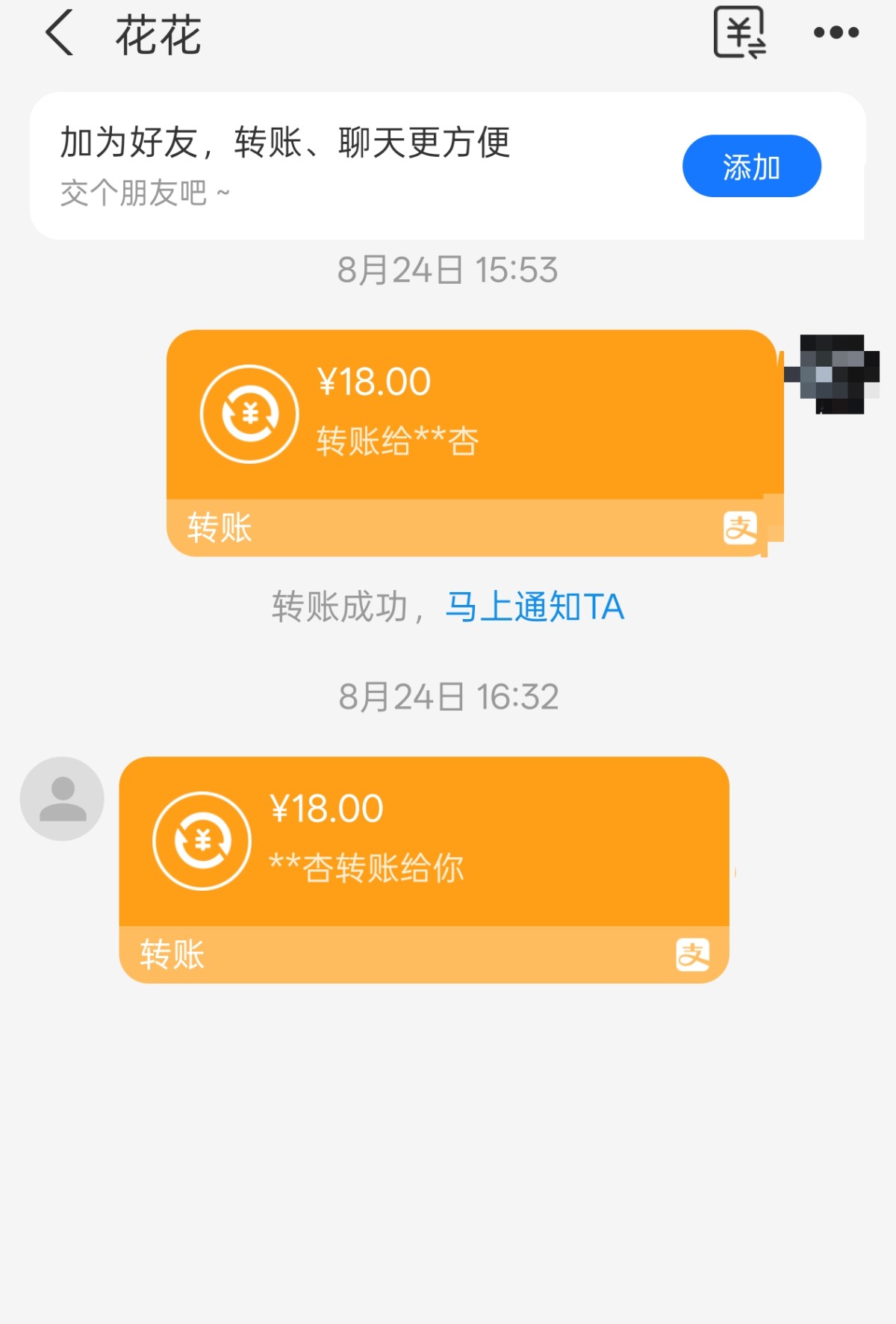Tap 马上通知TA to notify the recipient

[535, 606]
